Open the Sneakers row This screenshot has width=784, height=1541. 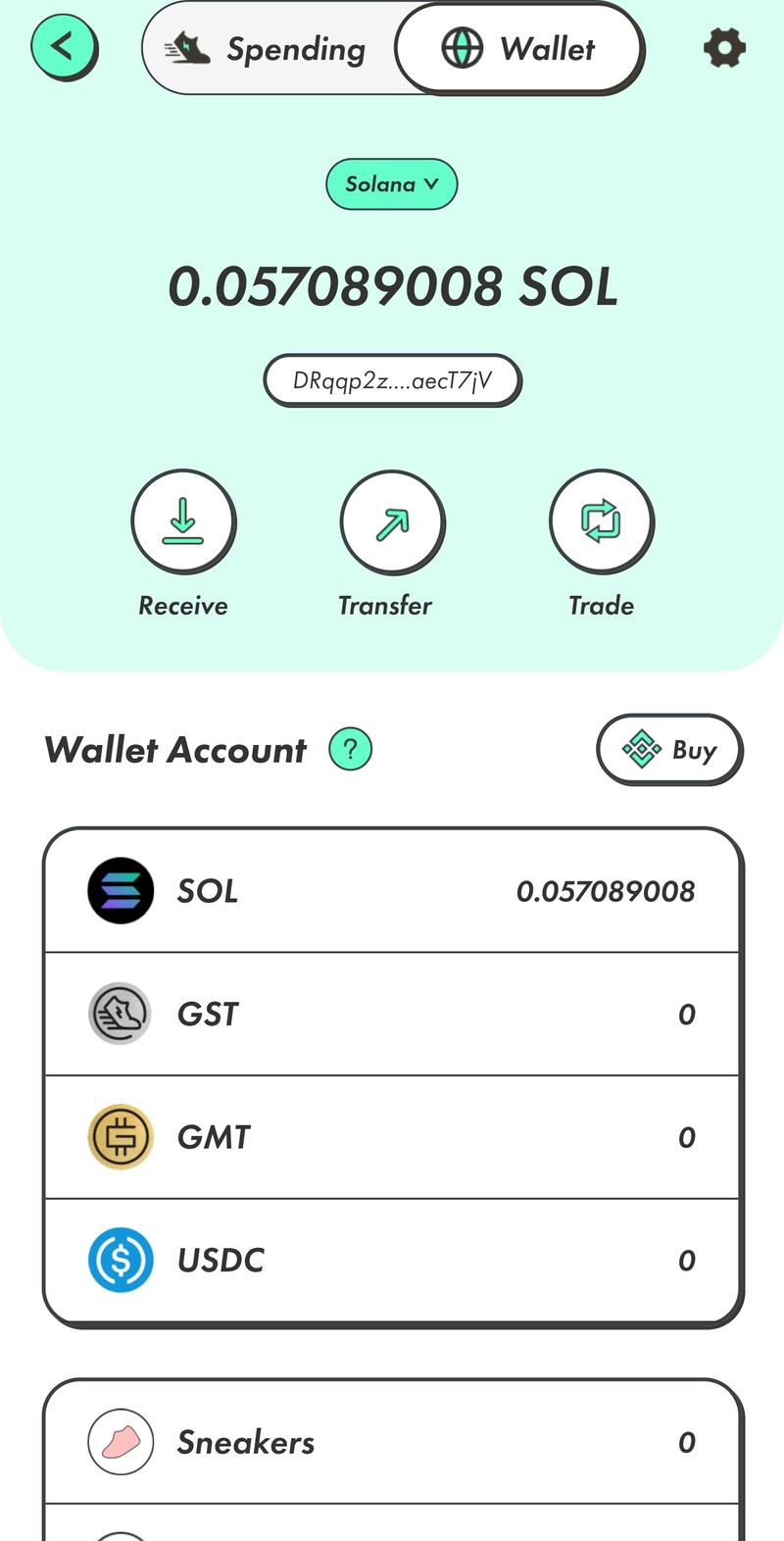(x=392, y=1442)
